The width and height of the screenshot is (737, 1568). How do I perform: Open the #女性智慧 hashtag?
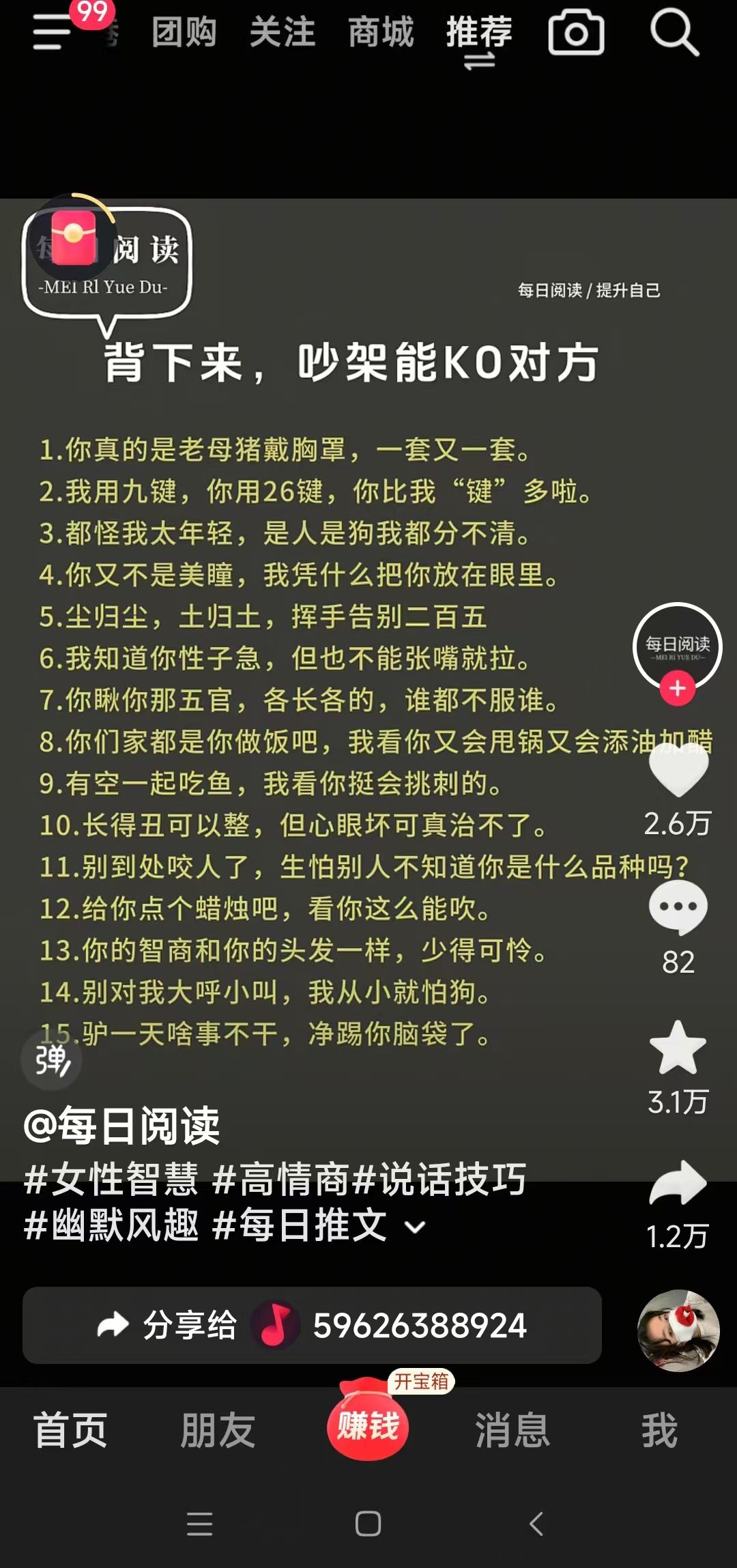coord(111,1179)
